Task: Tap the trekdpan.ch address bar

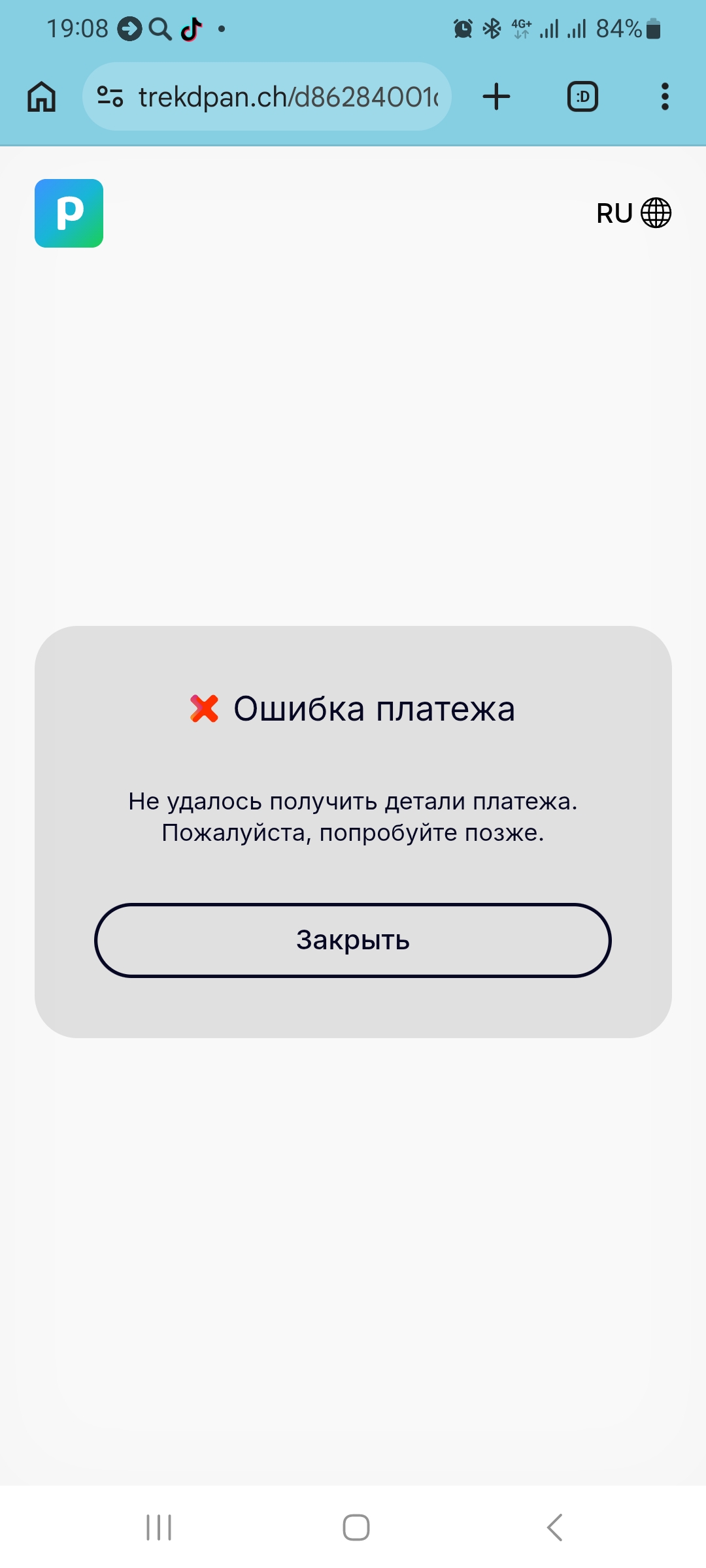Action: [x=288, y=97]
